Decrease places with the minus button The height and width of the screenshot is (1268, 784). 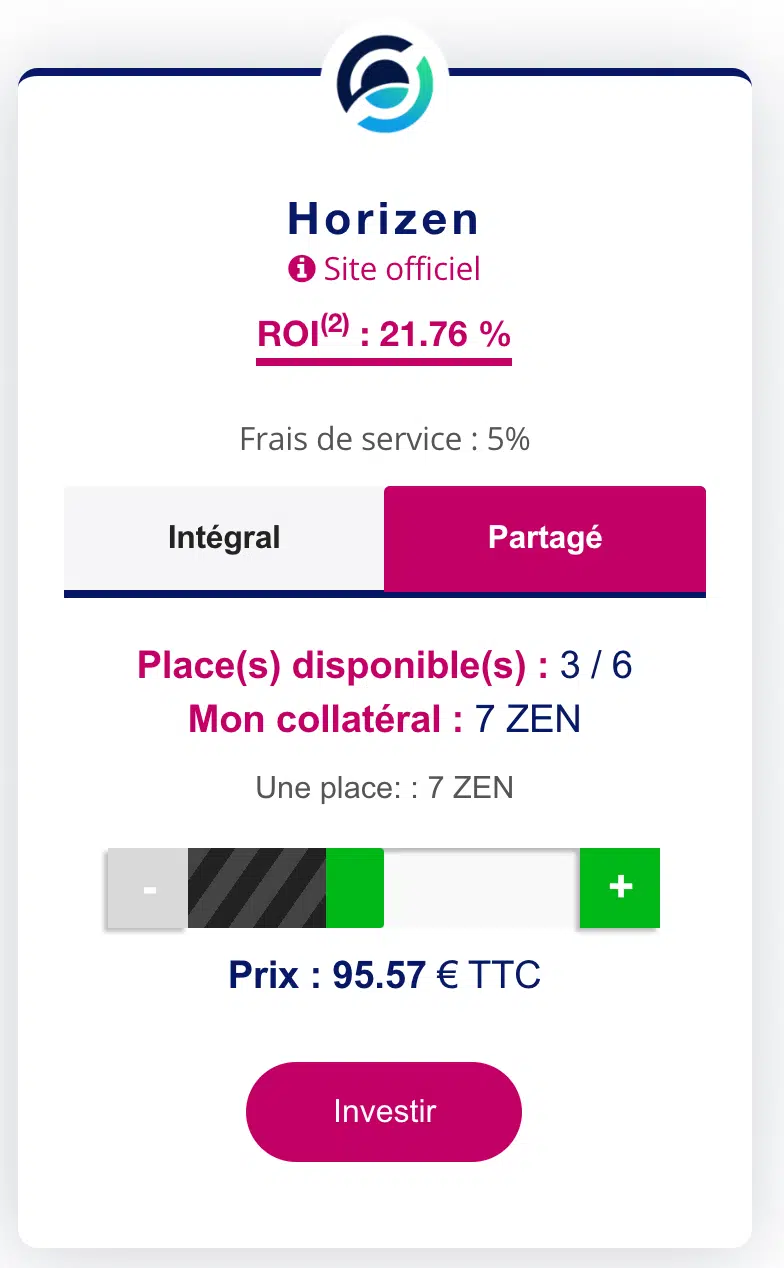point(147,888)
